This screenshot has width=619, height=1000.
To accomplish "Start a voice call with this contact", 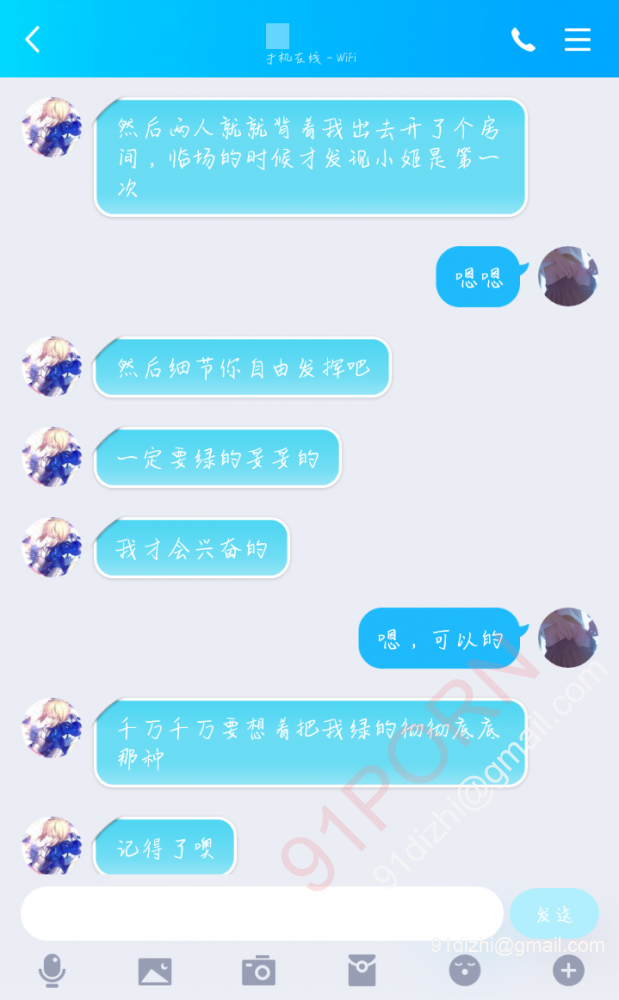I will (x=523, y=40).
